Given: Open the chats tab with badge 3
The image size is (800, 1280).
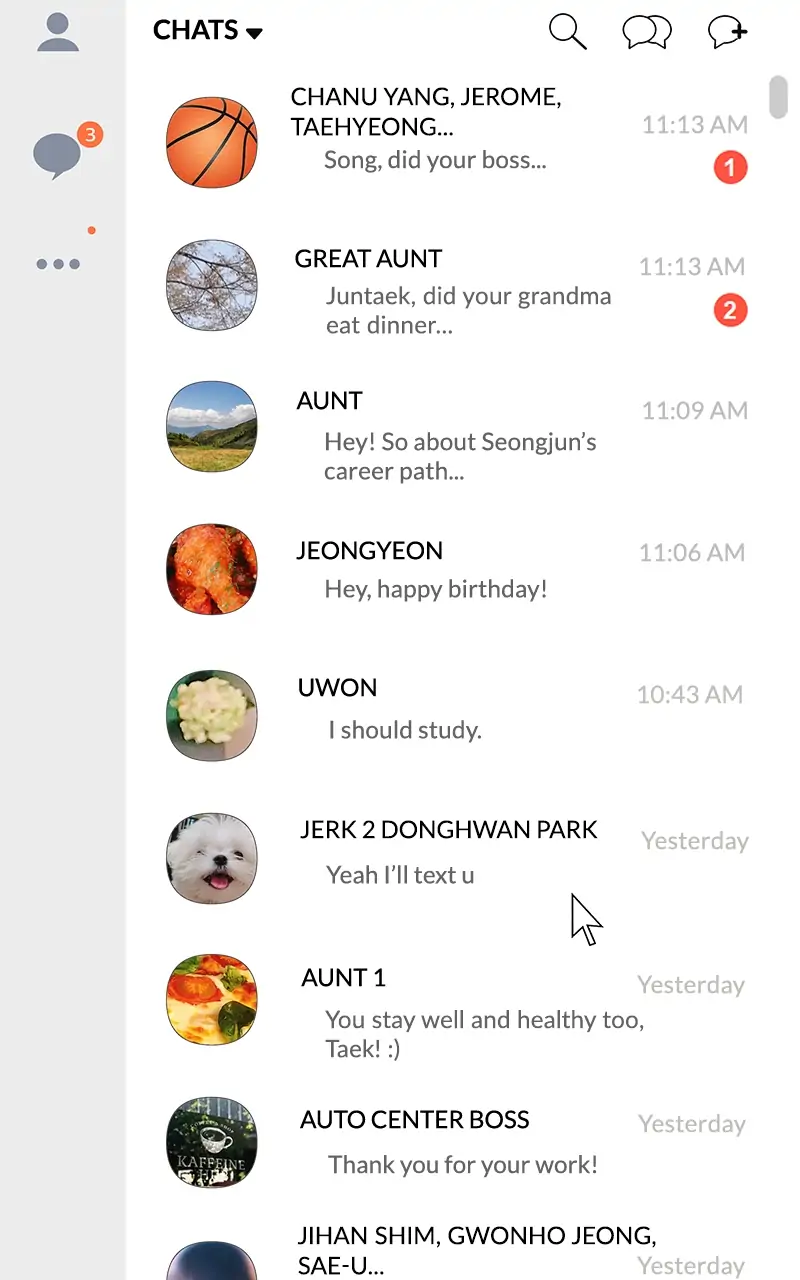Looking at the screenshot, I should [58, 155].
